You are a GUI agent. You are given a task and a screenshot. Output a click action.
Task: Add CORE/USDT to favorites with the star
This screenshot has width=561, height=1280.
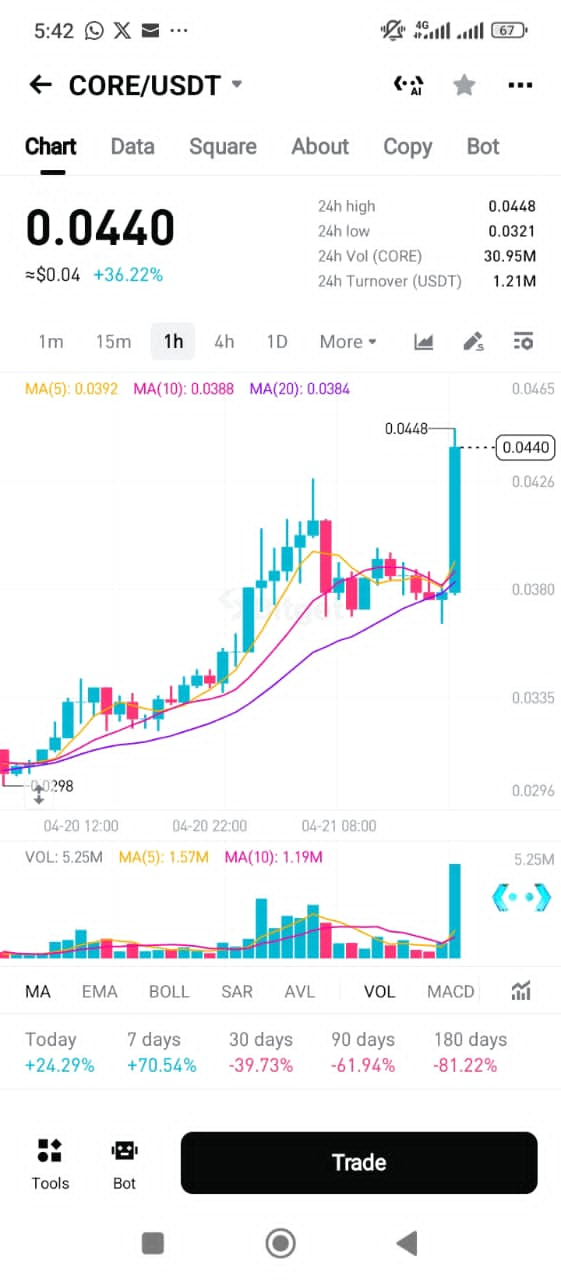pyautogui.click(x=464, y=85)
